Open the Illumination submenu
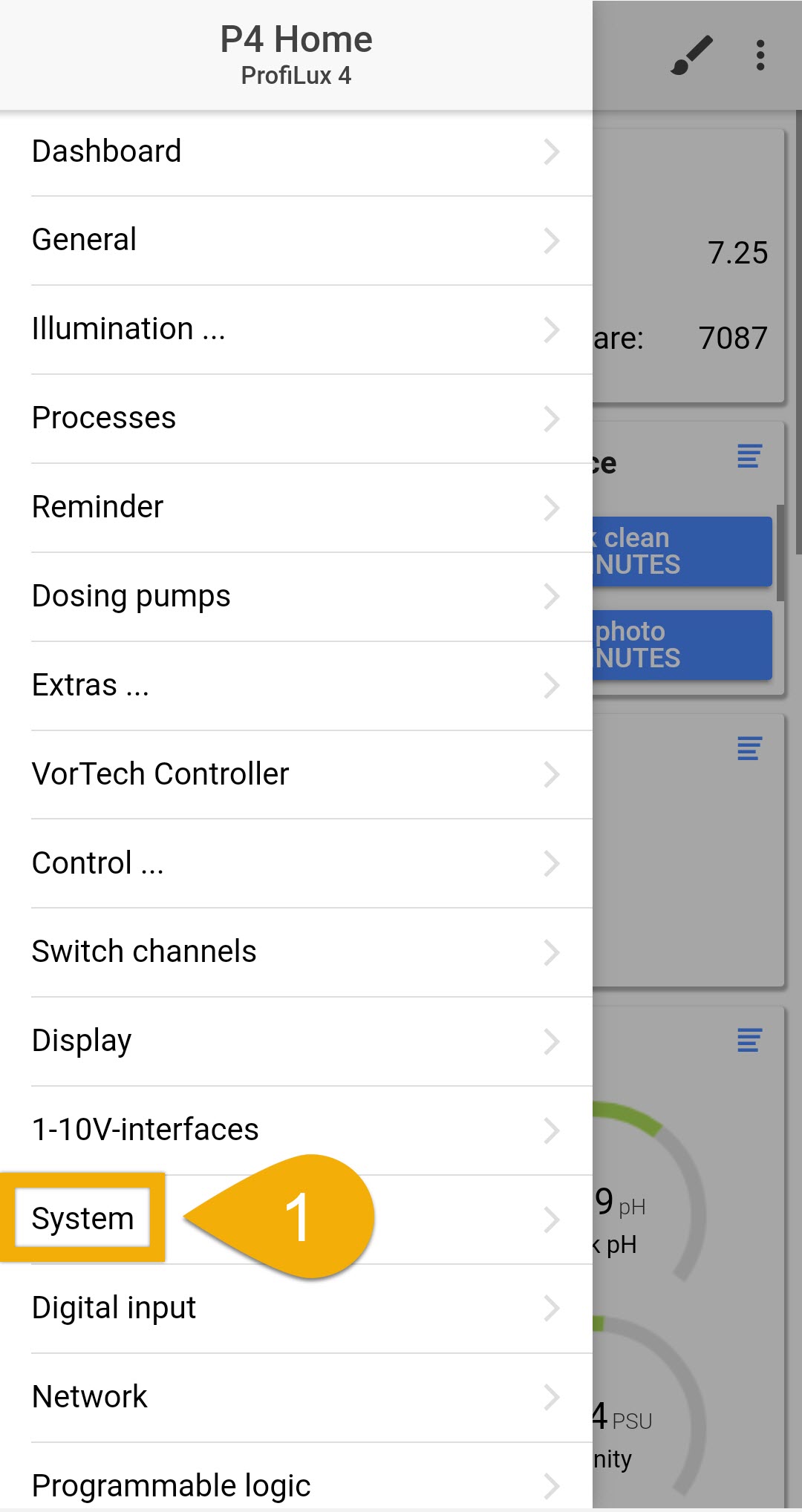This screenshot has width=802, height=1512. pos(296,330)
